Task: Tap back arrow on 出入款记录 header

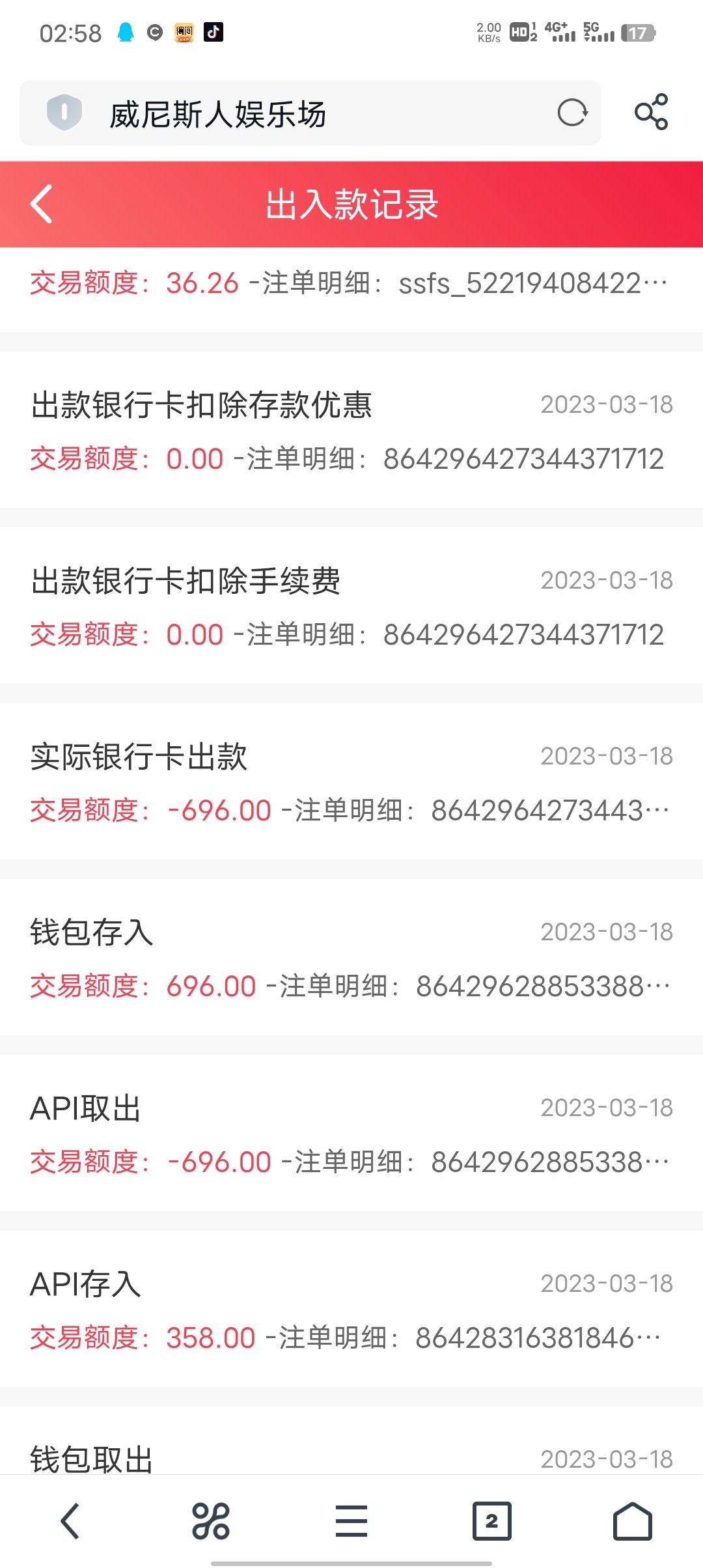Action: [x=41, y=204]
